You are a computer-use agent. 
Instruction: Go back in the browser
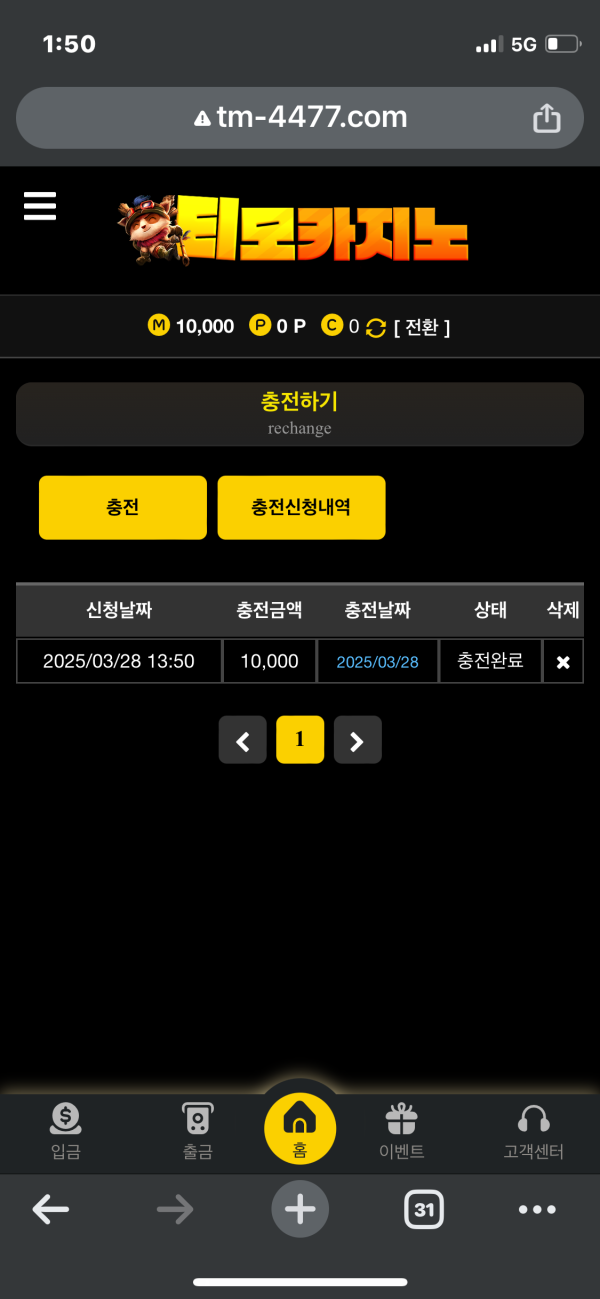click(x=50, y=1210)
